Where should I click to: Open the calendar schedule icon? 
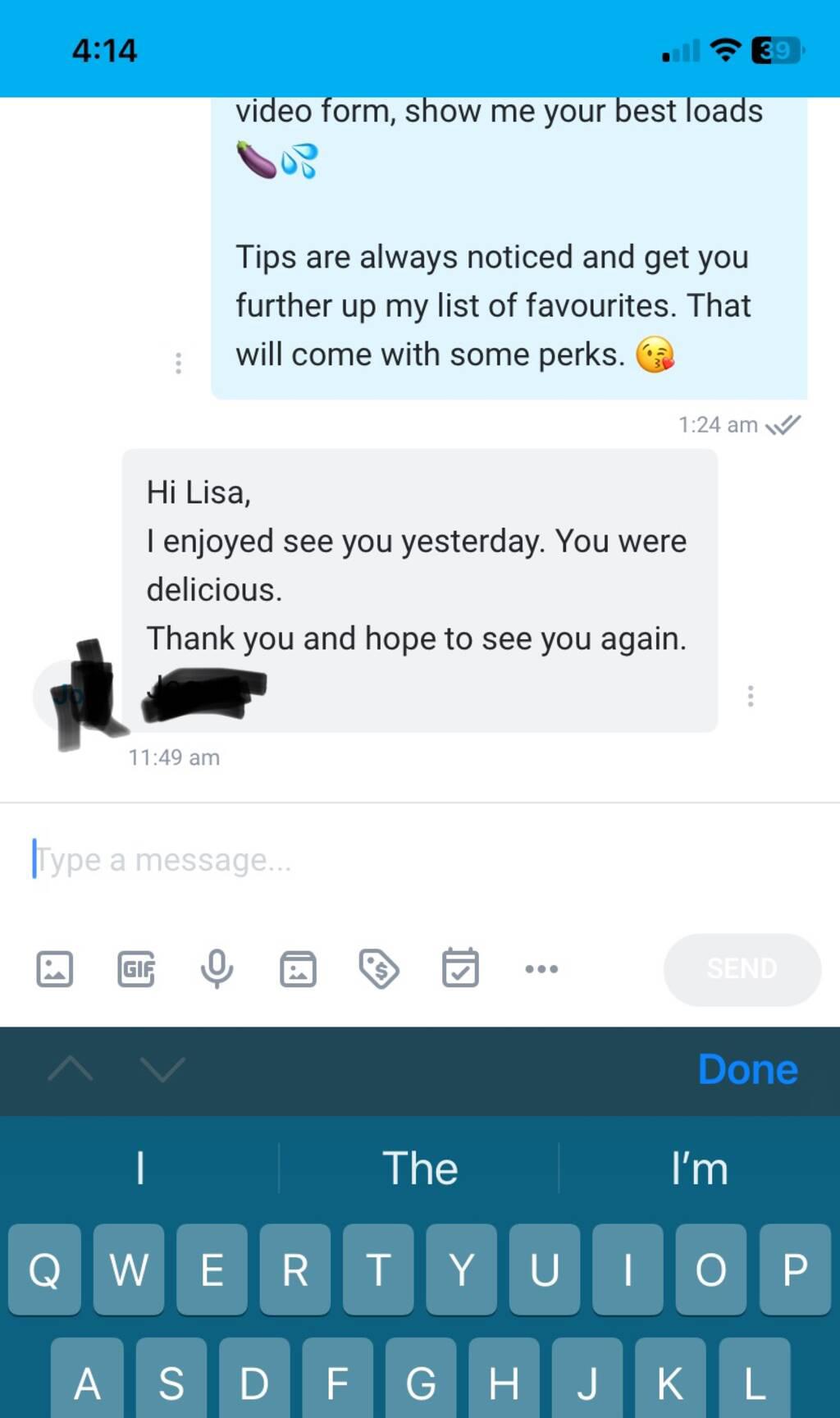pos(460,969)
